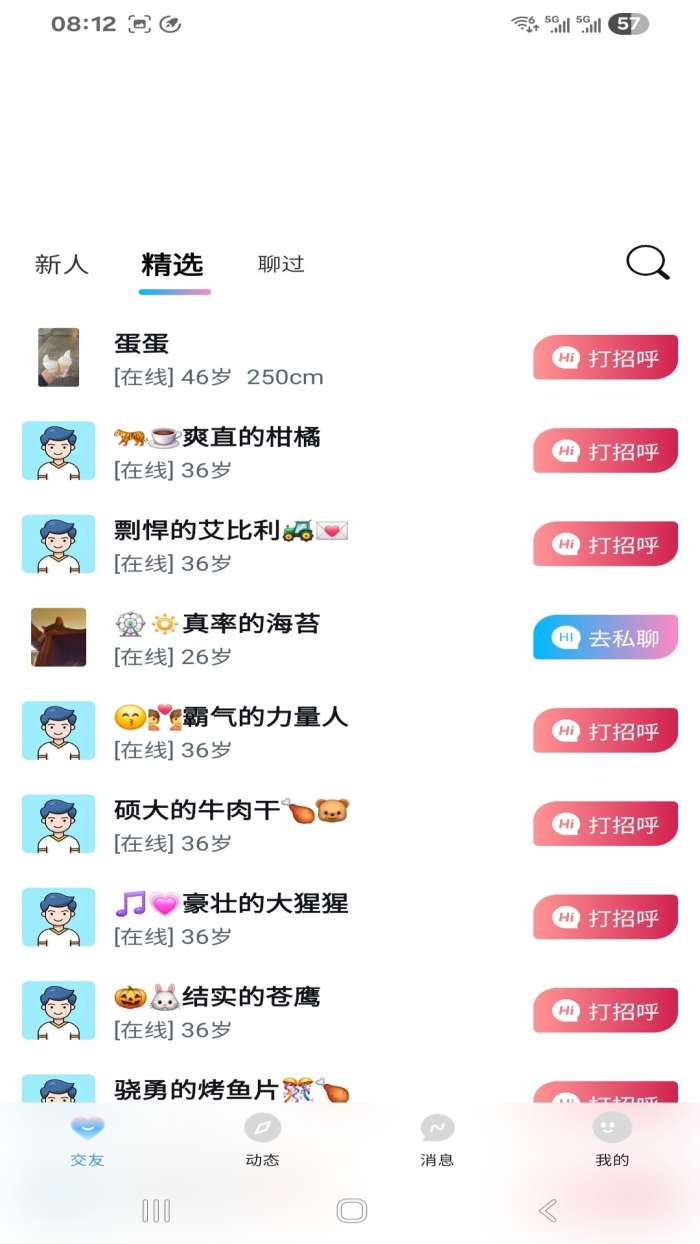Image resolution: width=700 pixels, height=1244 pixels.
Task: Greet 结实的苍鹰 with 打招呼 button
Action: pos(605,1011)
